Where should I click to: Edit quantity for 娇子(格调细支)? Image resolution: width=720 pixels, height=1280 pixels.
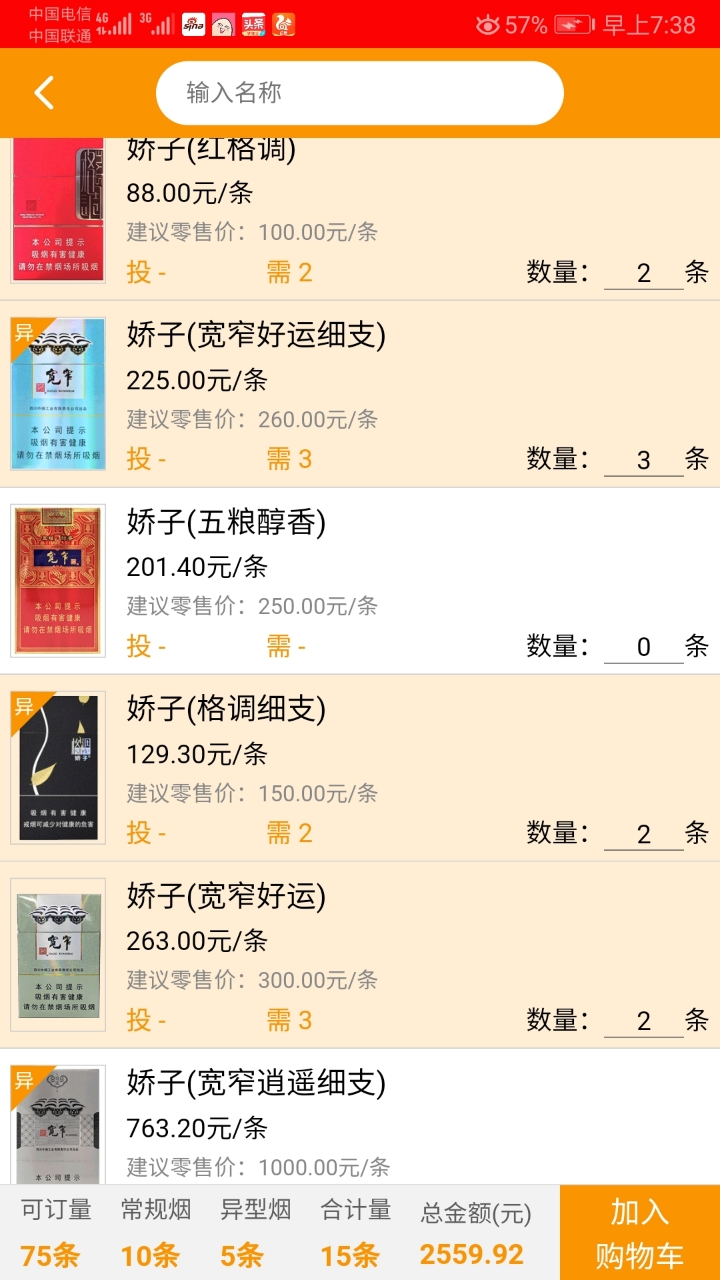(x=643, y=833)
